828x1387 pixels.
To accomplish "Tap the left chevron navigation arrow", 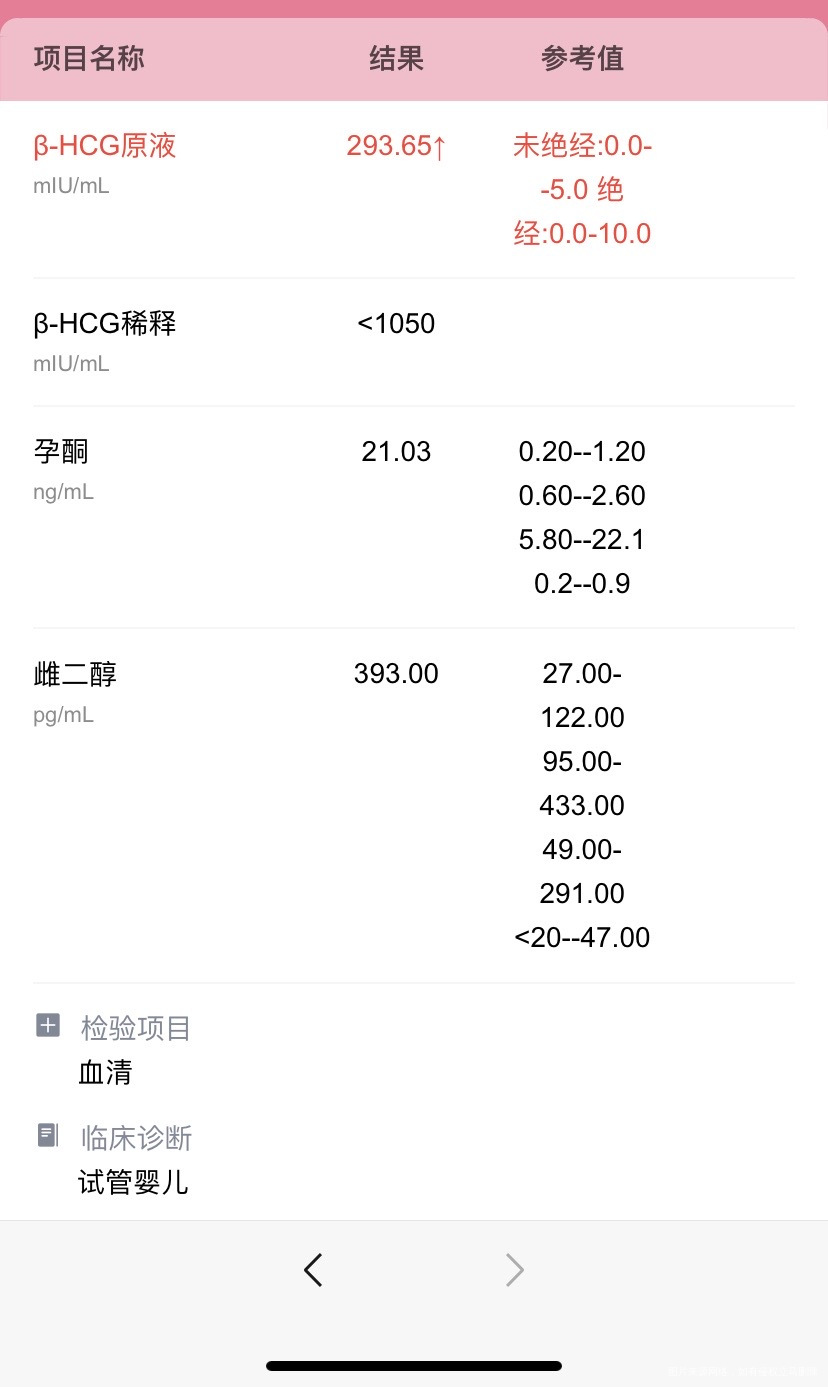I will pyautogui.click(x=312, y=1269).
